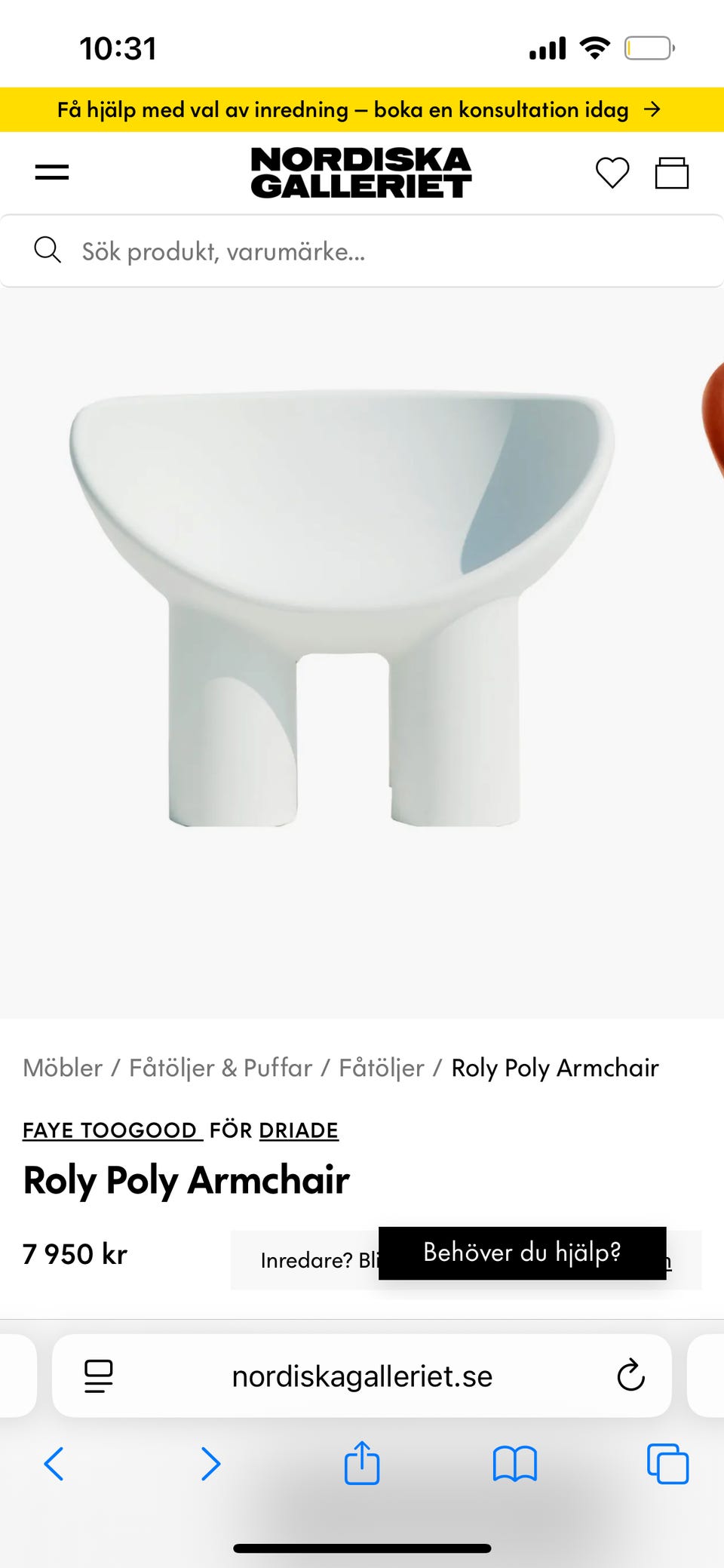Viewport: 724px width, 1568px height.
Task: Go back to the previous page
Action: pyautogui.click(x=54, y=1464)
